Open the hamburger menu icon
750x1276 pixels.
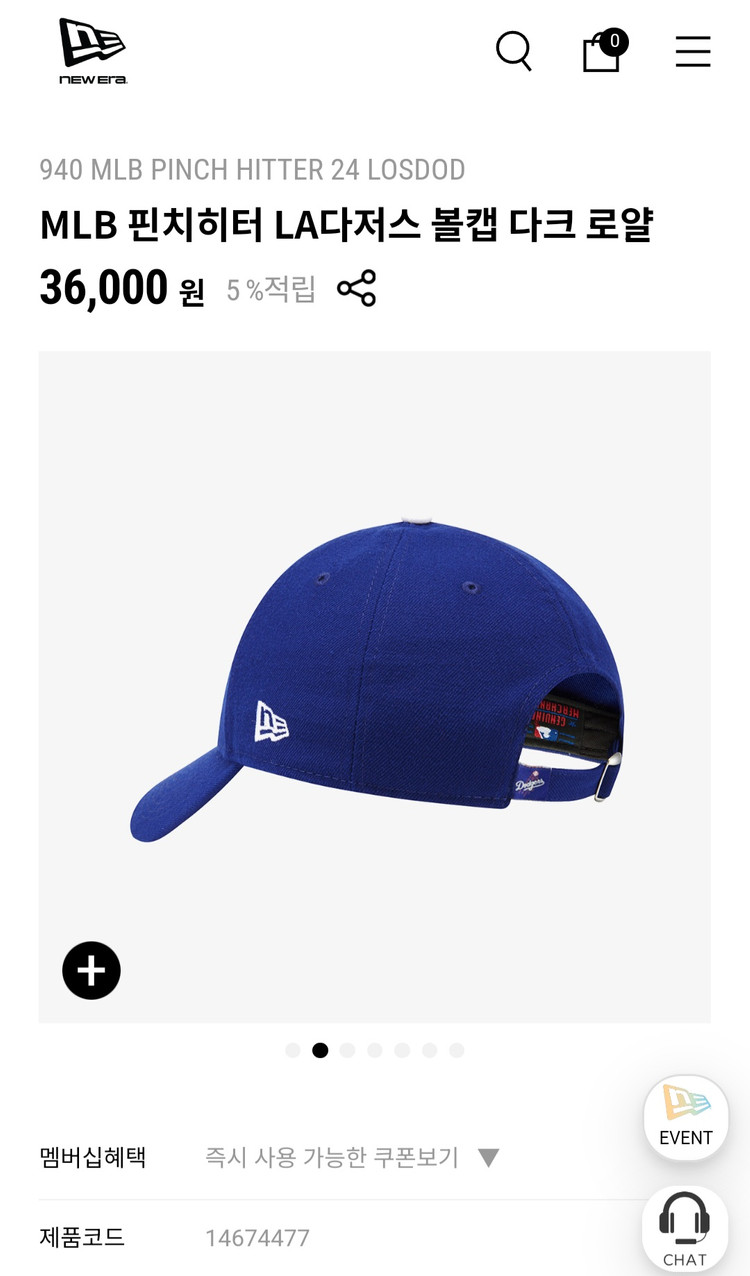[x=692, y=52]
